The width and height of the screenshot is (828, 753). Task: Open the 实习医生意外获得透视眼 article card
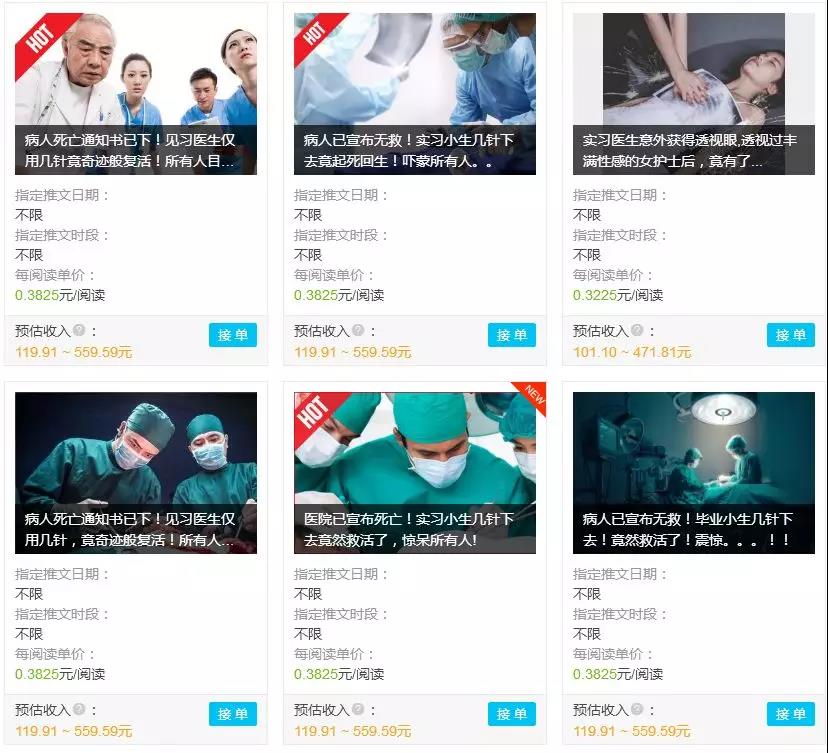693,93
